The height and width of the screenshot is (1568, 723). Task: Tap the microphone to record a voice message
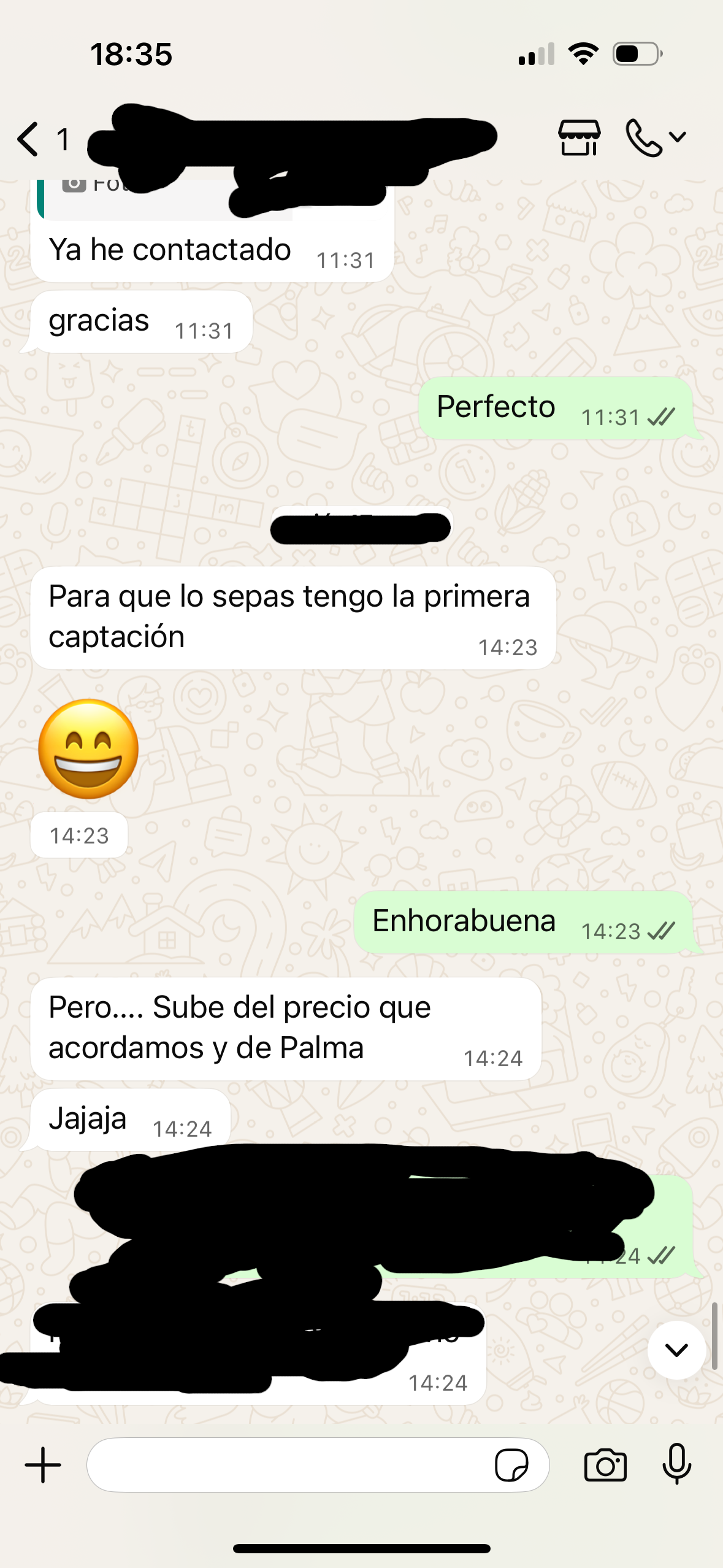point(676,1465)
